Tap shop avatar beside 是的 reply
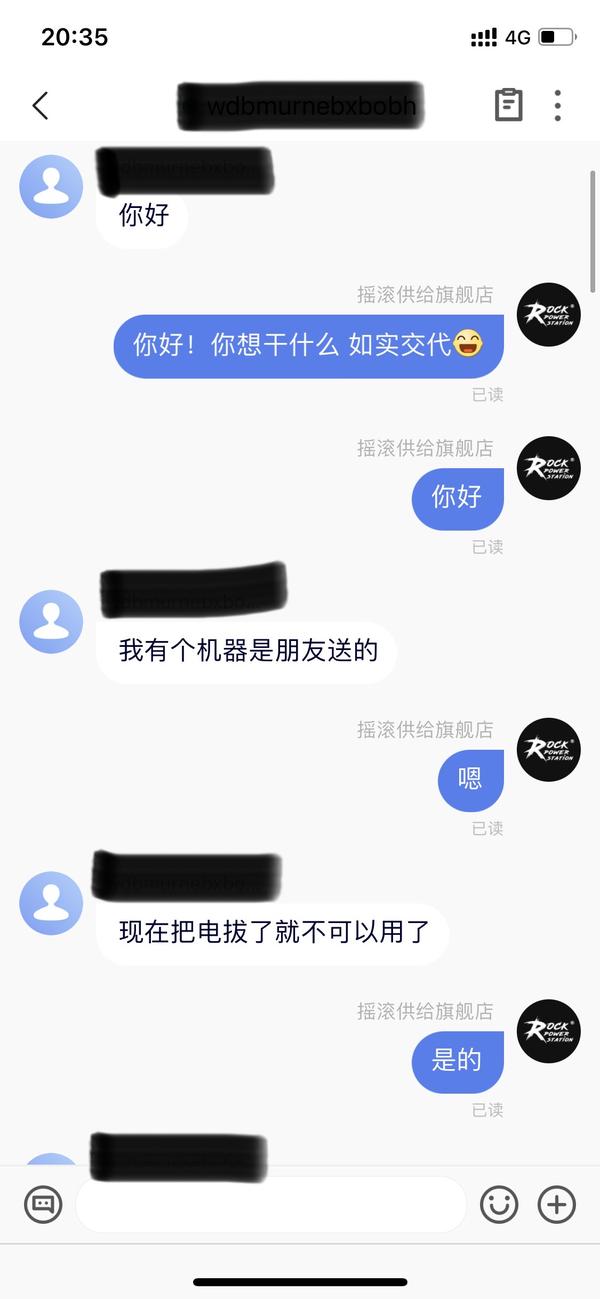Screen dimensions: 600x1299 (548, 1030)
